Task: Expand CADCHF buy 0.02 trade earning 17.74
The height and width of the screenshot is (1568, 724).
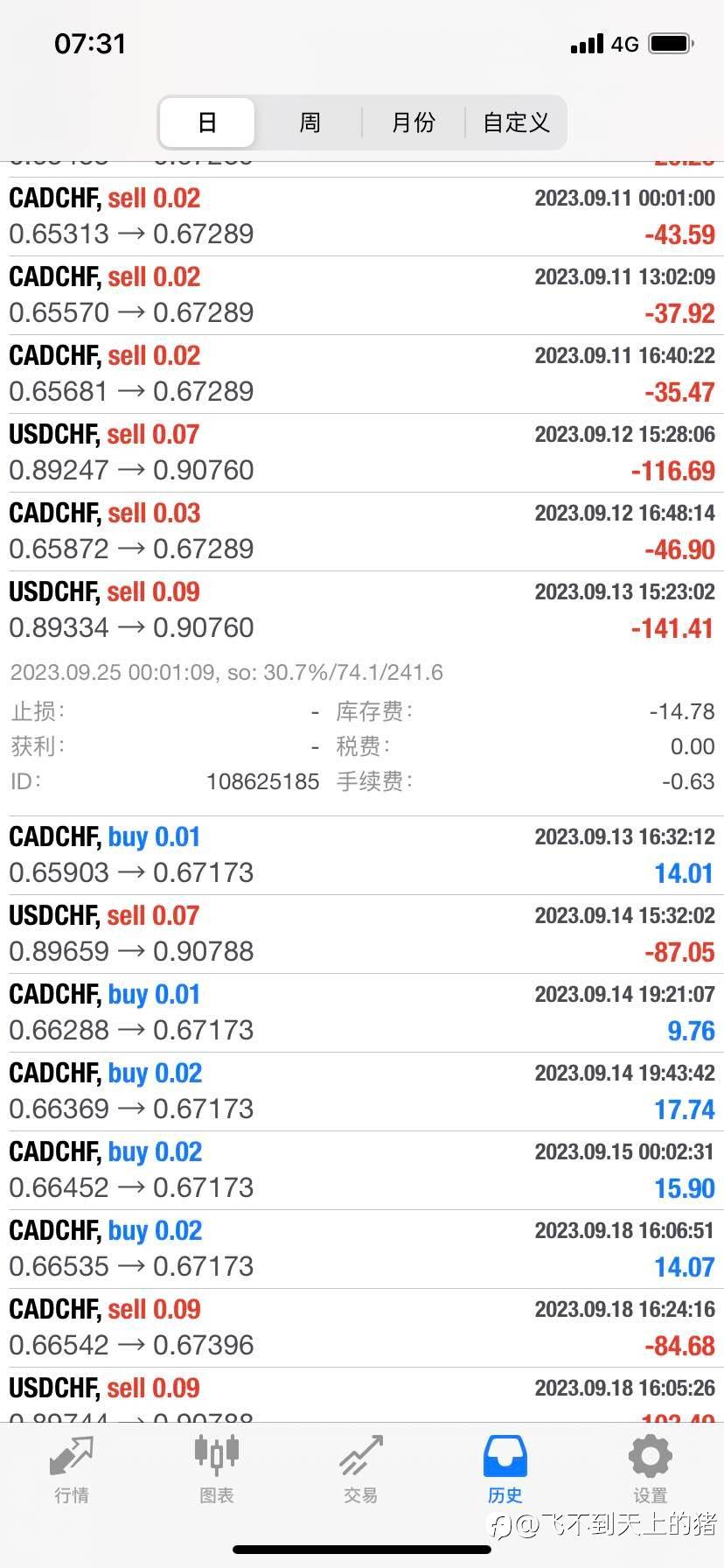Action: pos(362,1092)
